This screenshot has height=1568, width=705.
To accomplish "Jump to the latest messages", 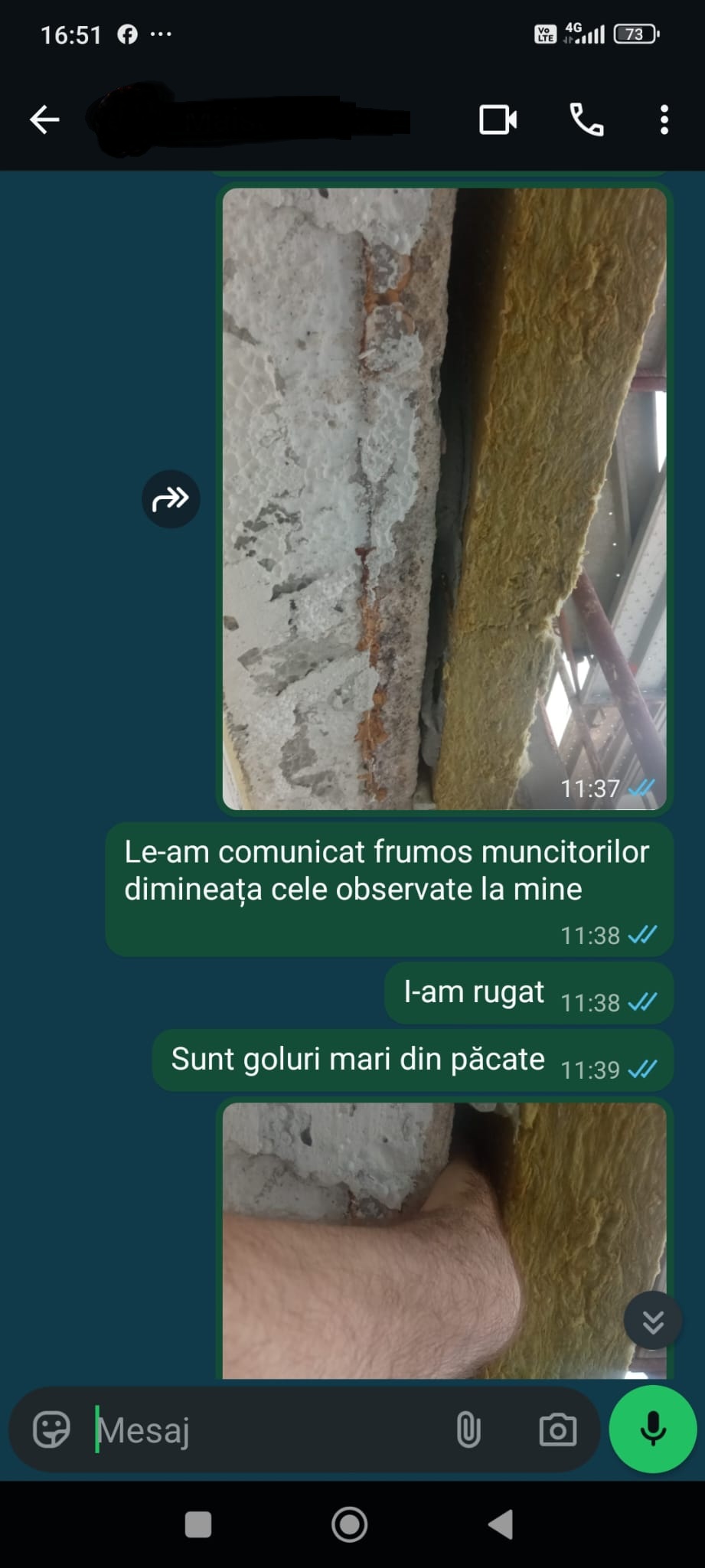I will (x=653, y=1321).
